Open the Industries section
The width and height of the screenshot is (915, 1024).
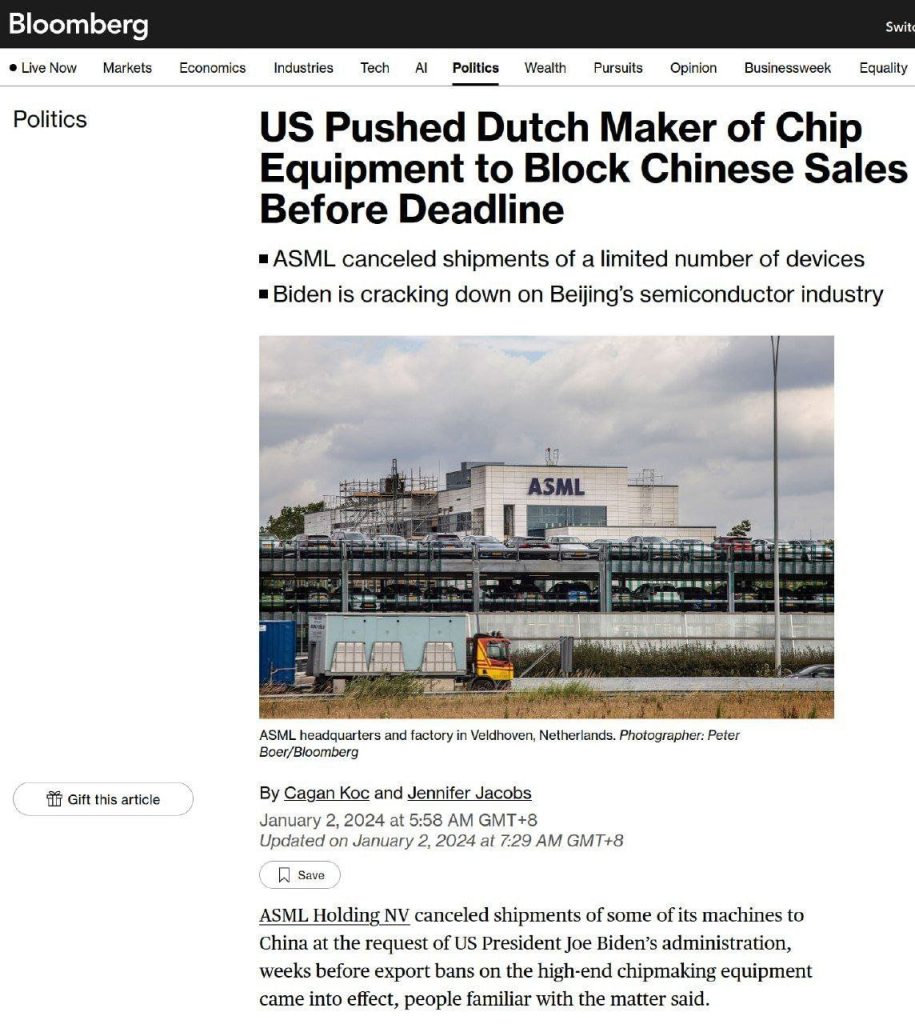(x=303, y=68)
